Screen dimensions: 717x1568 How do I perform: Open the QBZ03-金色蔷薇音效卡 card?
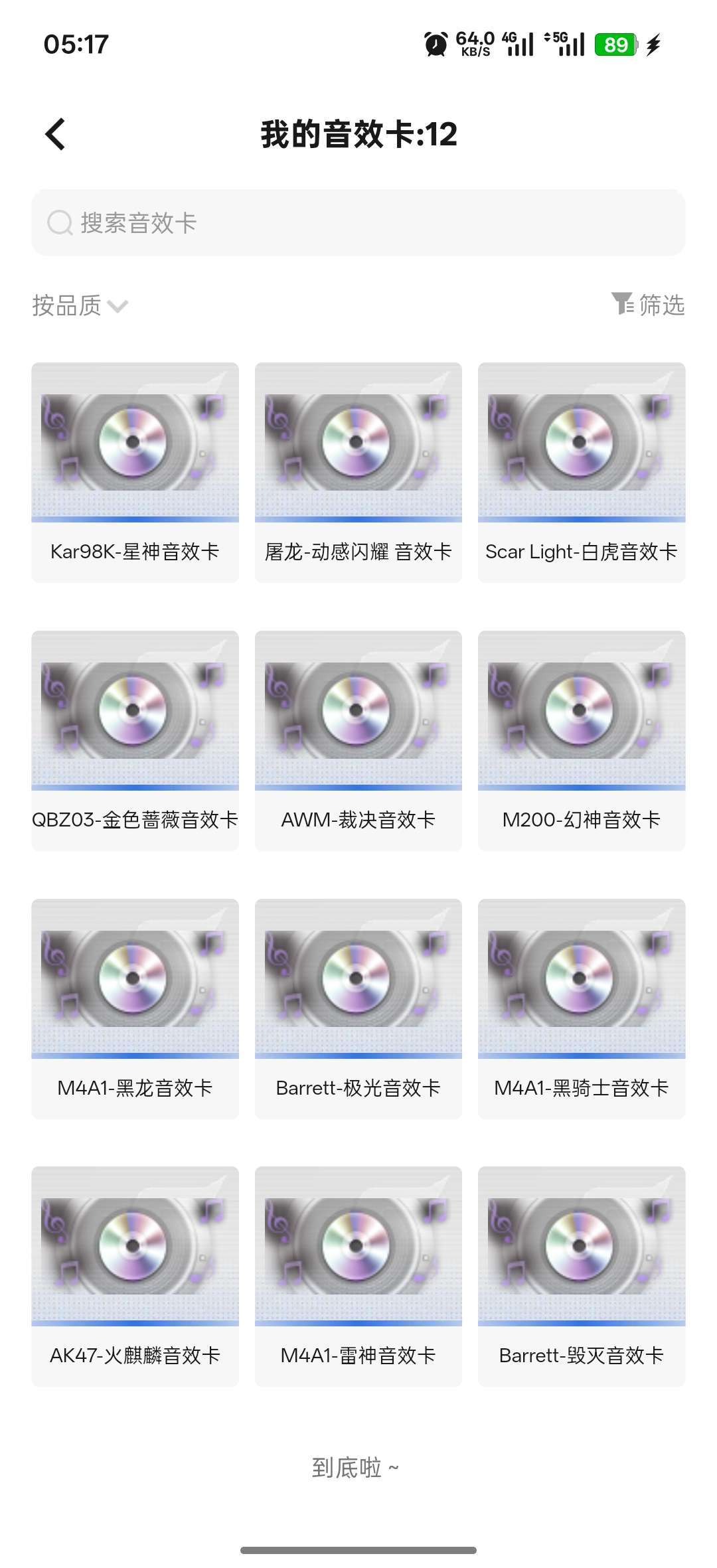point(135,740)
